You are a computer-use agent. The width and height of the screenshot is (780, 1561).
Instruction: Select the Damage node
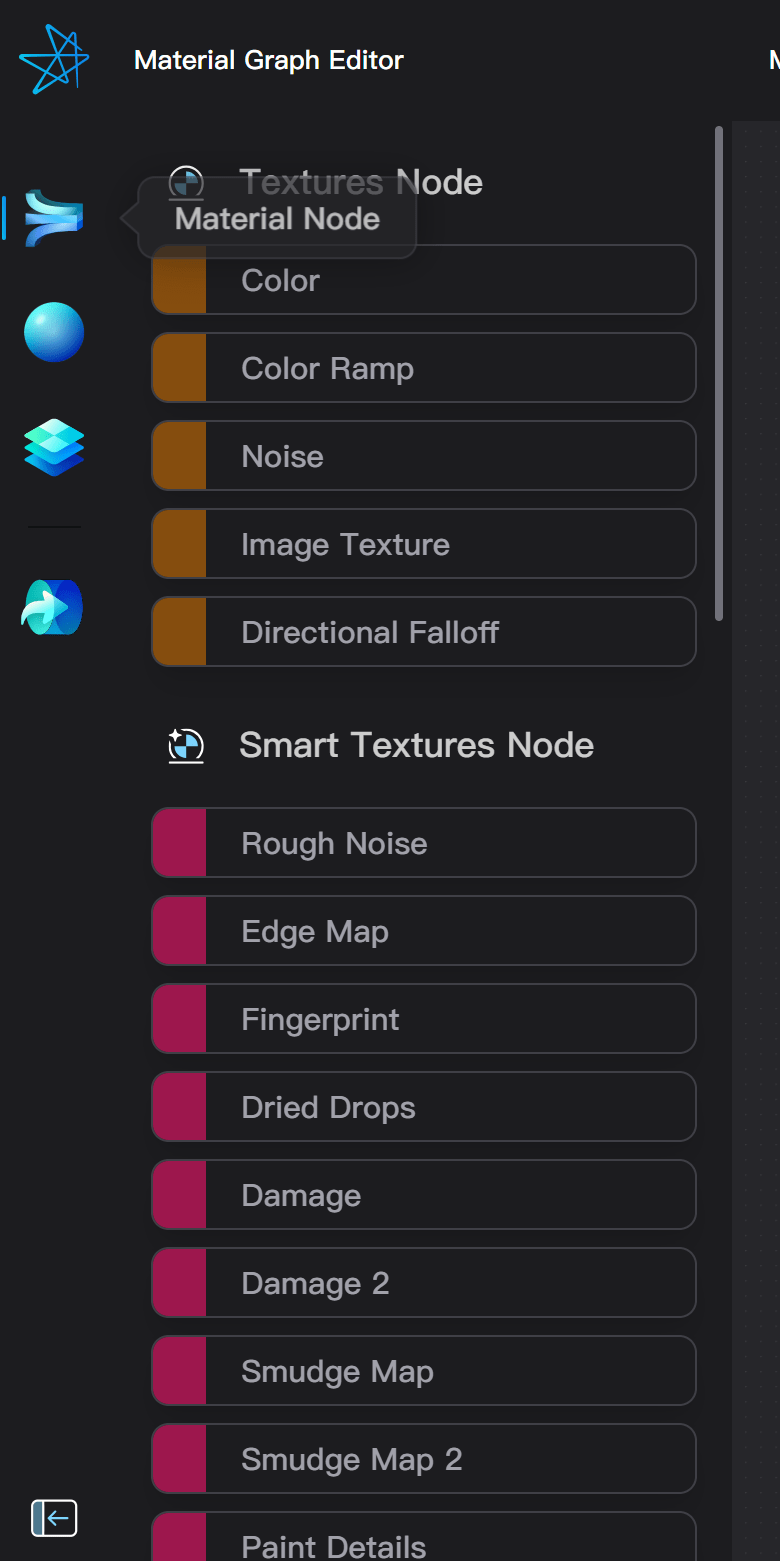point(423,1195)
